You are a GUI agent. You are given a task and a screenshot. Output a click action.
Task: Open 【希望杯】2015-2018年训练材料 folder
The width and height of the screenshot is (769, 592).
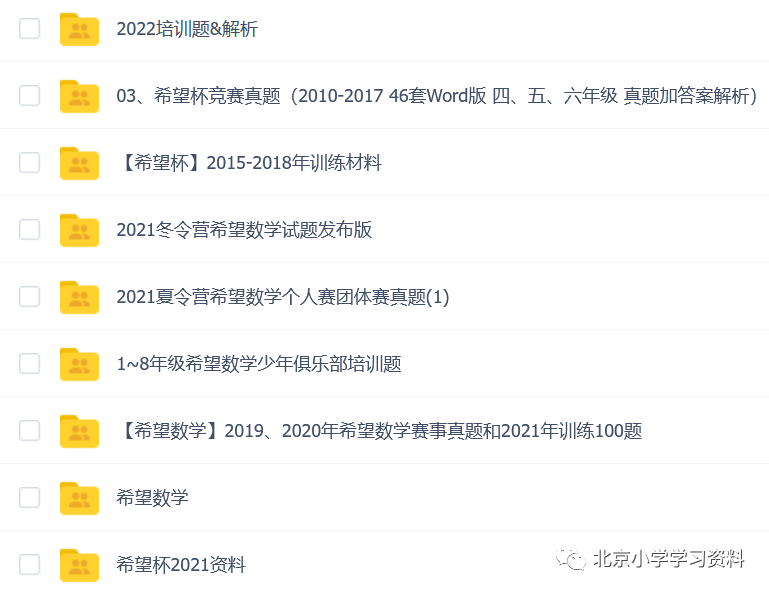tap(249, 163)
